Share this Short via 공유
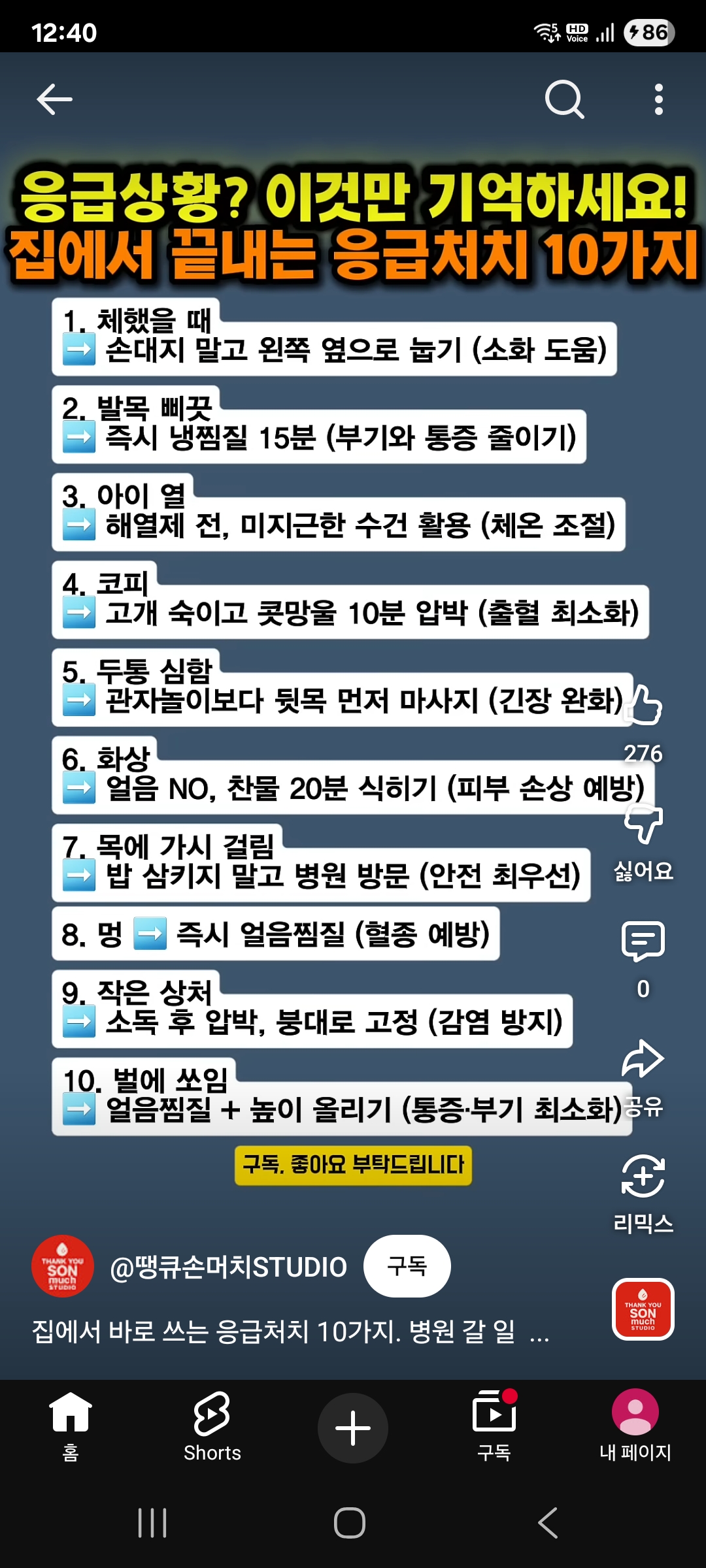This screenshot has height=1568, width=706. pos(643,1060)
